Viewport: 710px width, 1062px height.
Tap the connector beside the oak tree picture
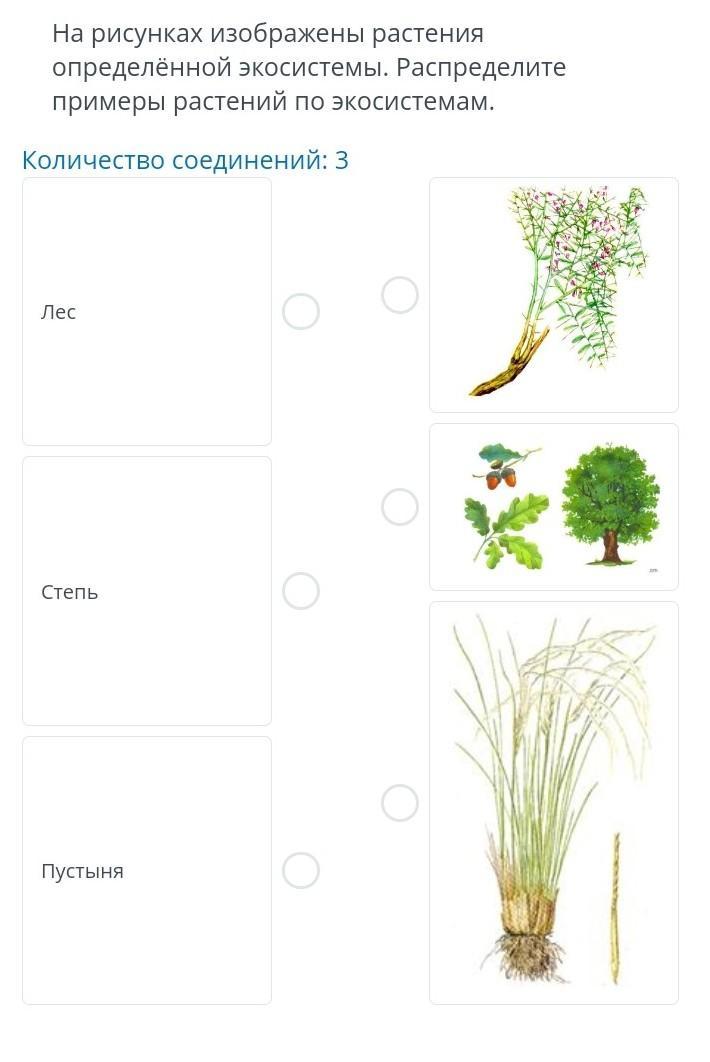[x=400, y=507]
